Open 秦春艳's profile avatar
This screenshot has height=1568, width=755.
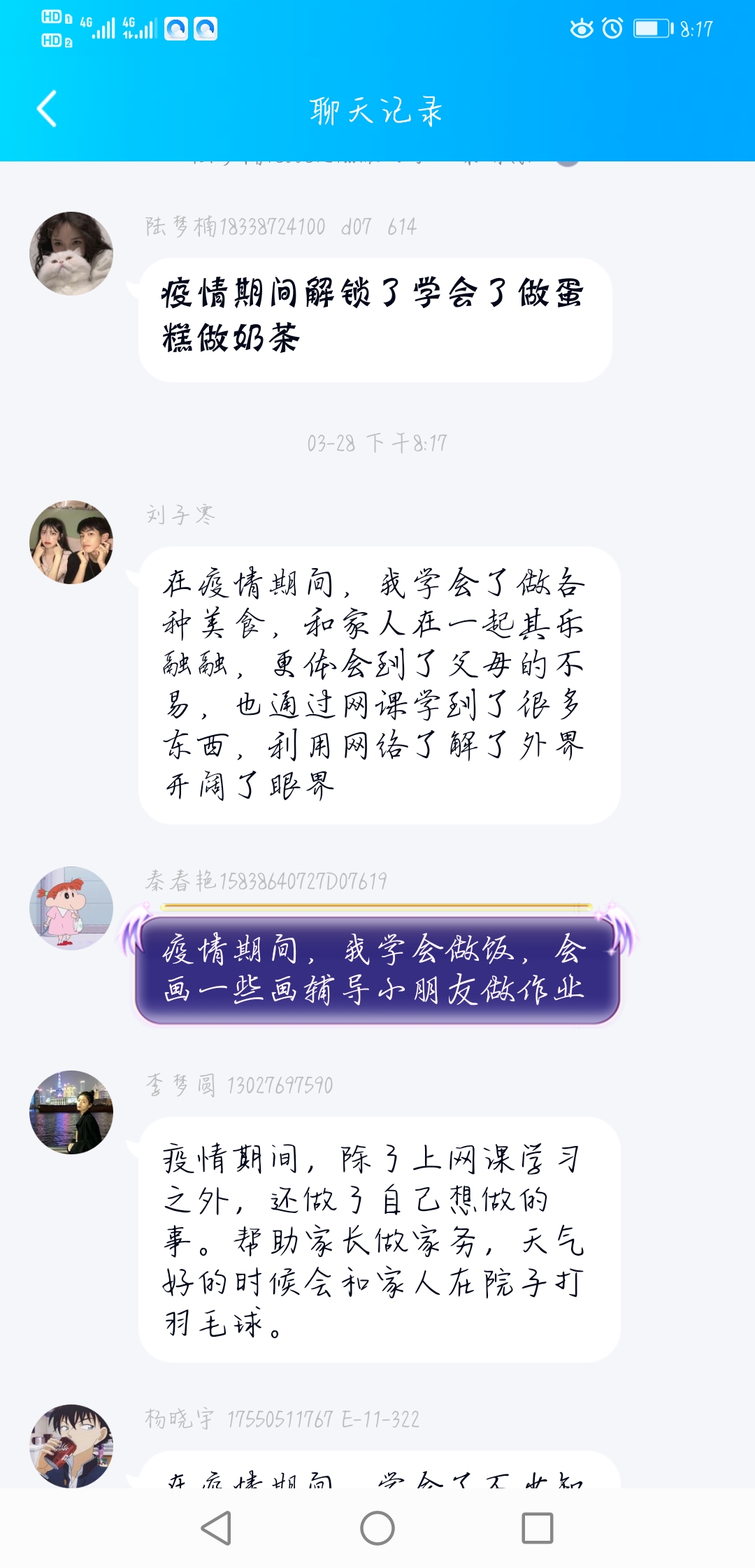[x=71, y=908]
